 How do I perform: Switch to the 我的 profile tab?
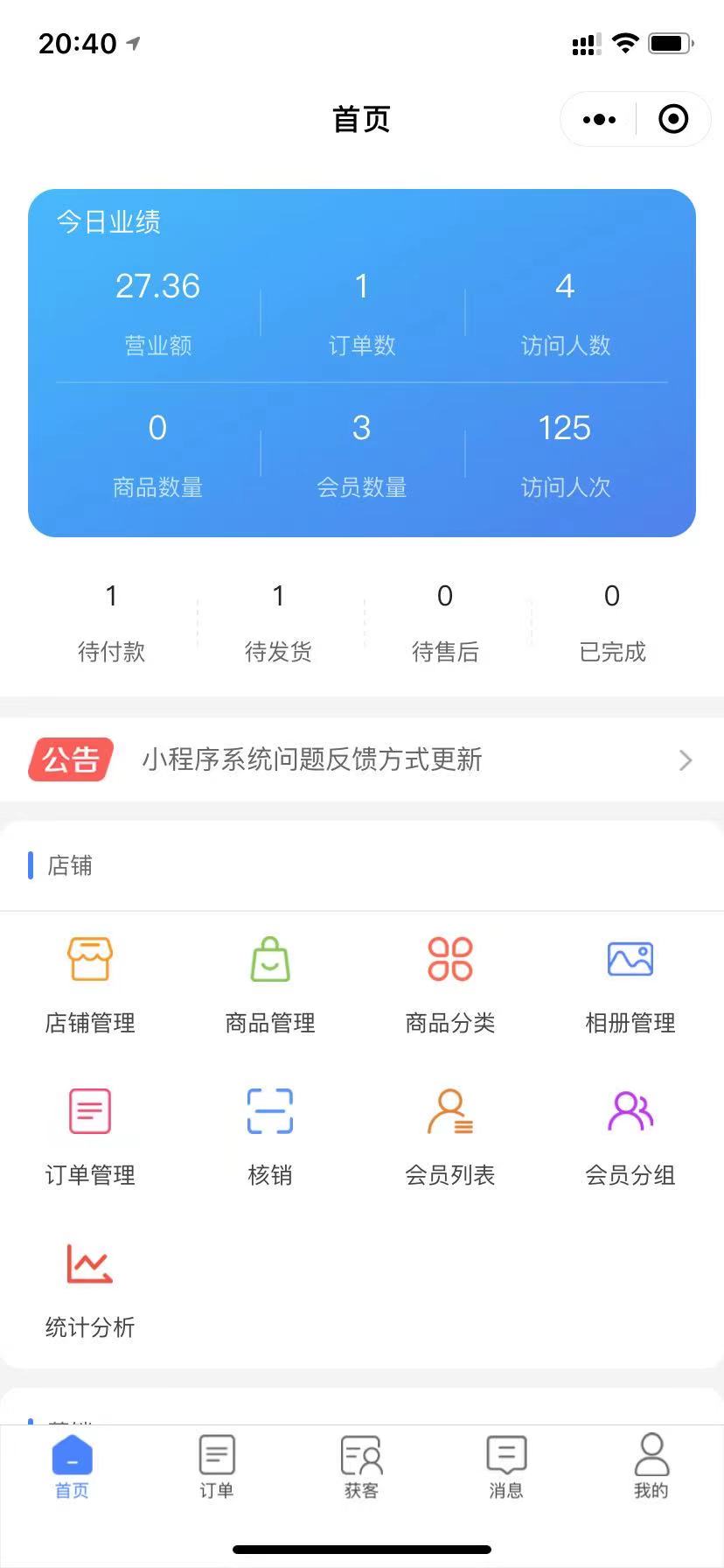pos(651,1466)
